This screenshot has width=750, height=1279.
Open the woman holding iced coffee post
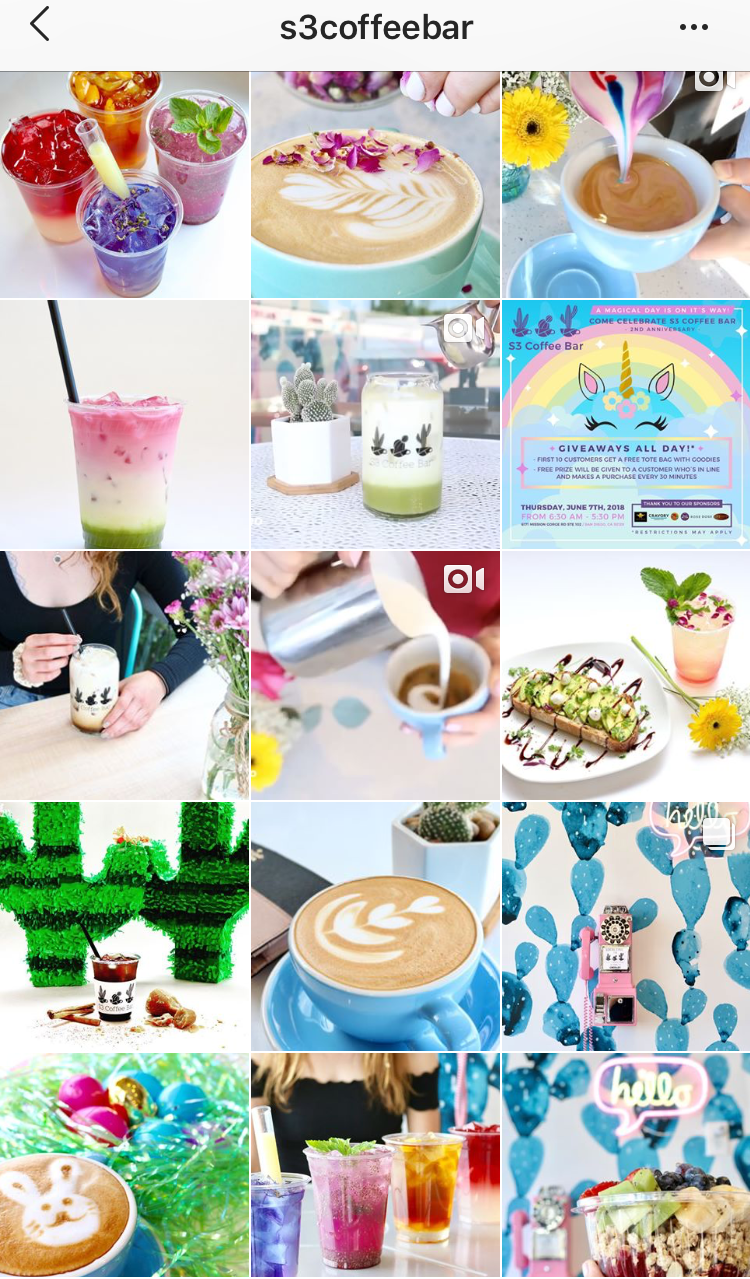(124, 675)
